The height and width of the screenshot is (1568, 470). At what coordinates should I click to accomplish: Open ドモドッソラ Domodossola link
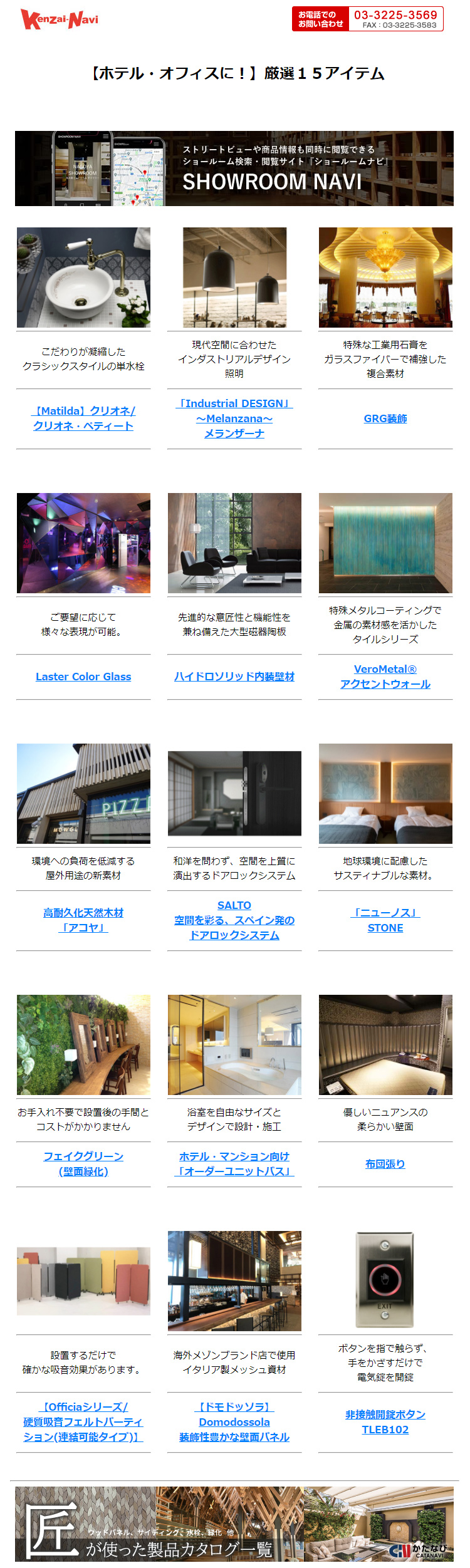pyautogui.click(x=234, y=1422)
